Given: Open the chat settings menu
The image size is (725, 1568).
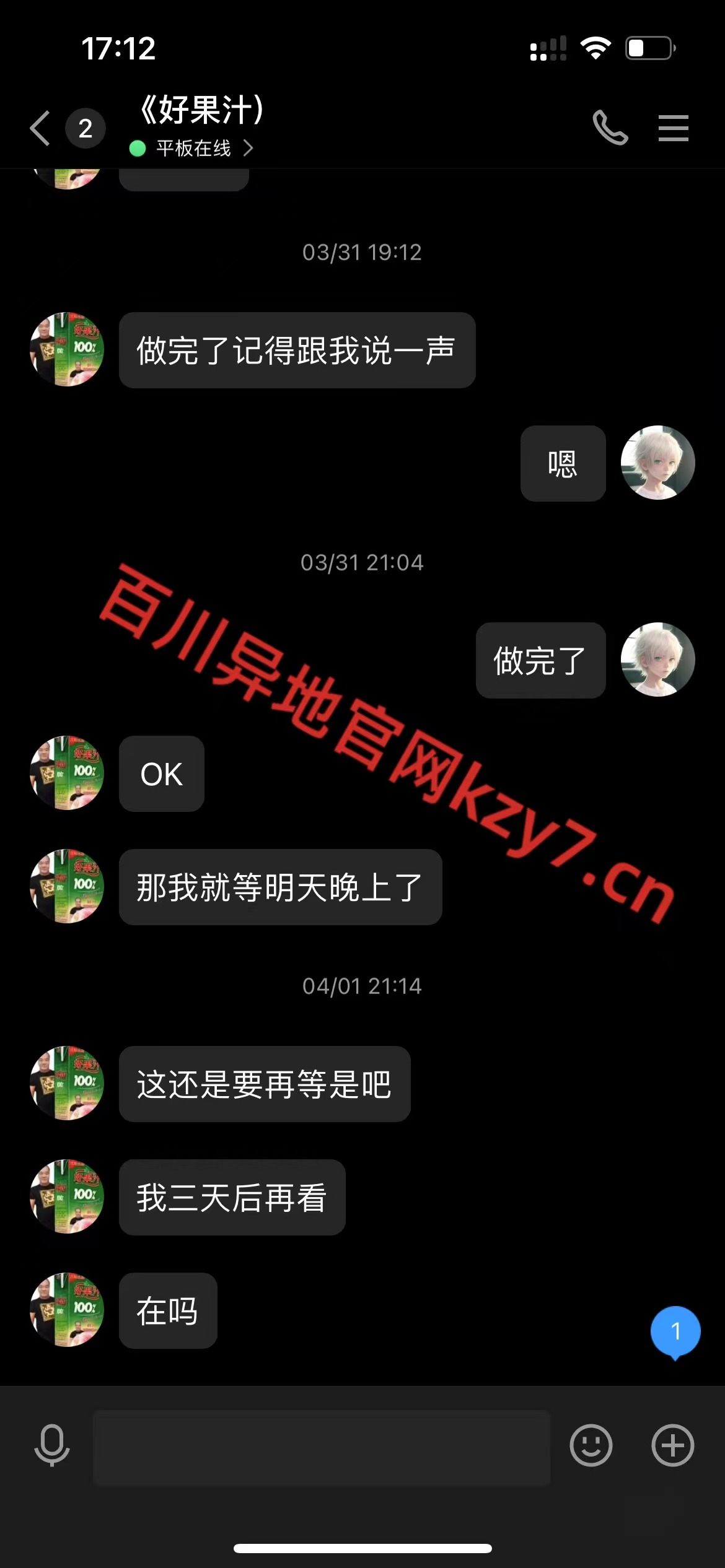Looking at the screenshot, I should pyautogui.click(x=674, y=128).
